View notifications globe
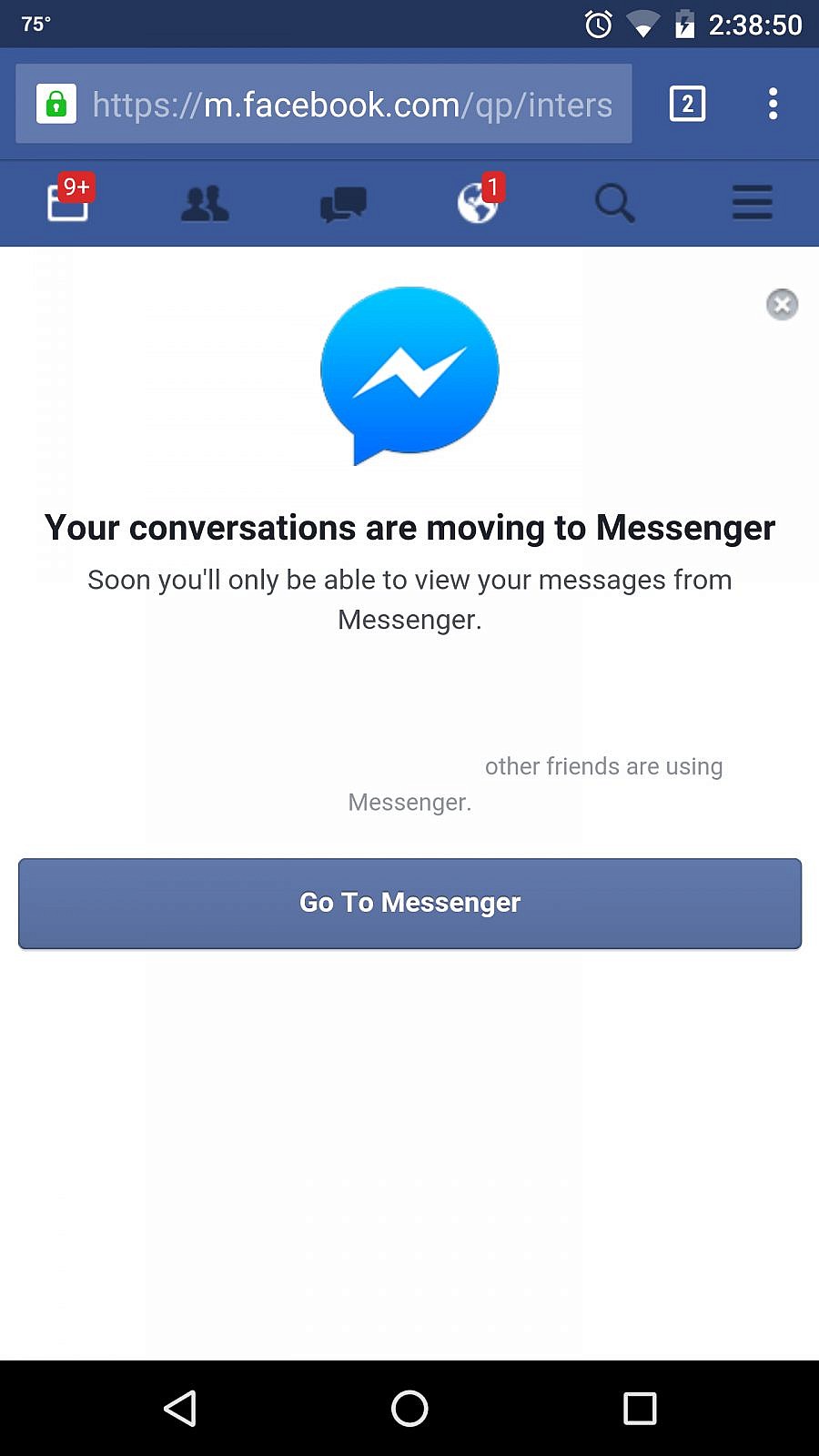 tap(479, 203)
